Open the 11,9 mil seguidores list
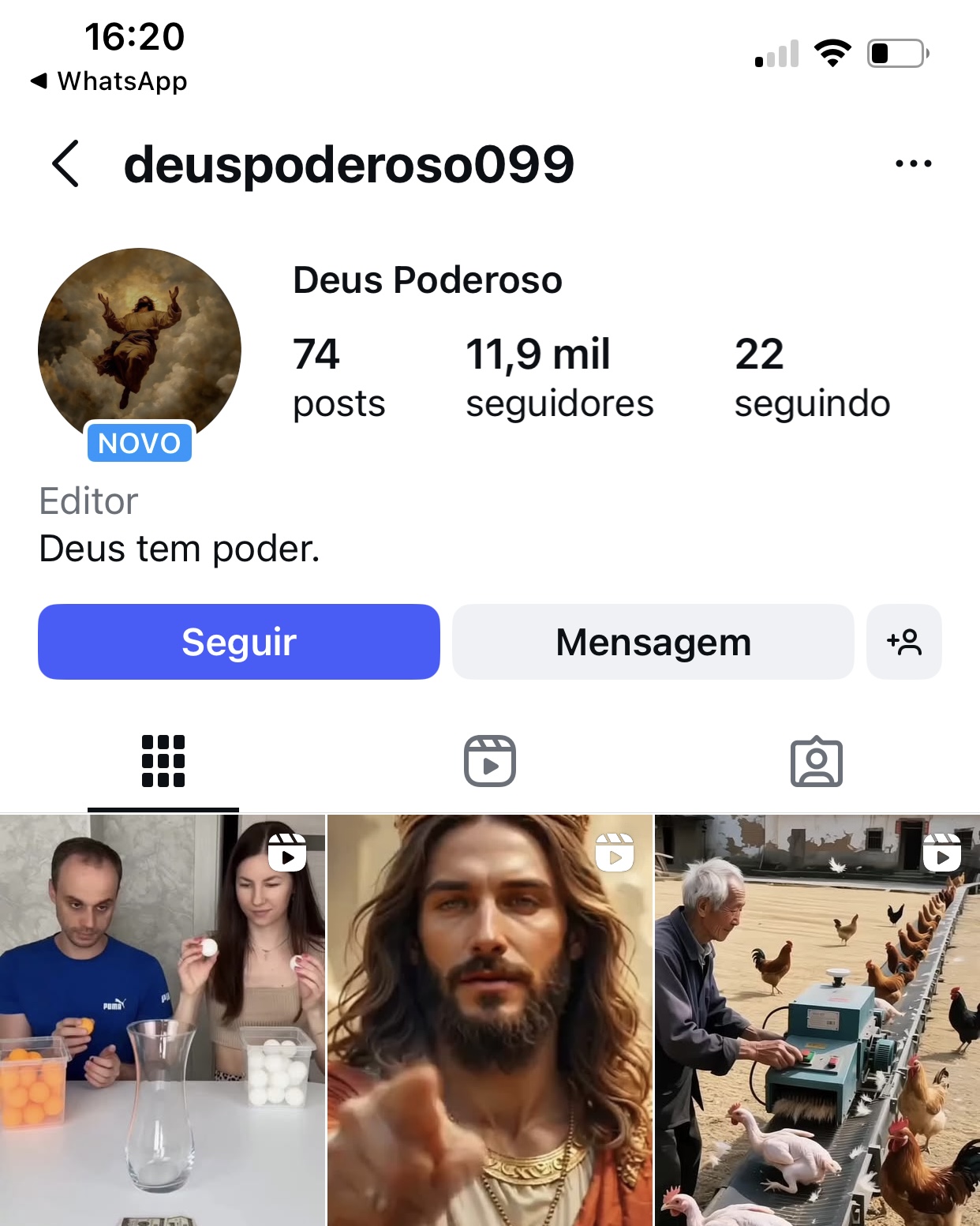The image size is (980, 1226). [559, 377]
